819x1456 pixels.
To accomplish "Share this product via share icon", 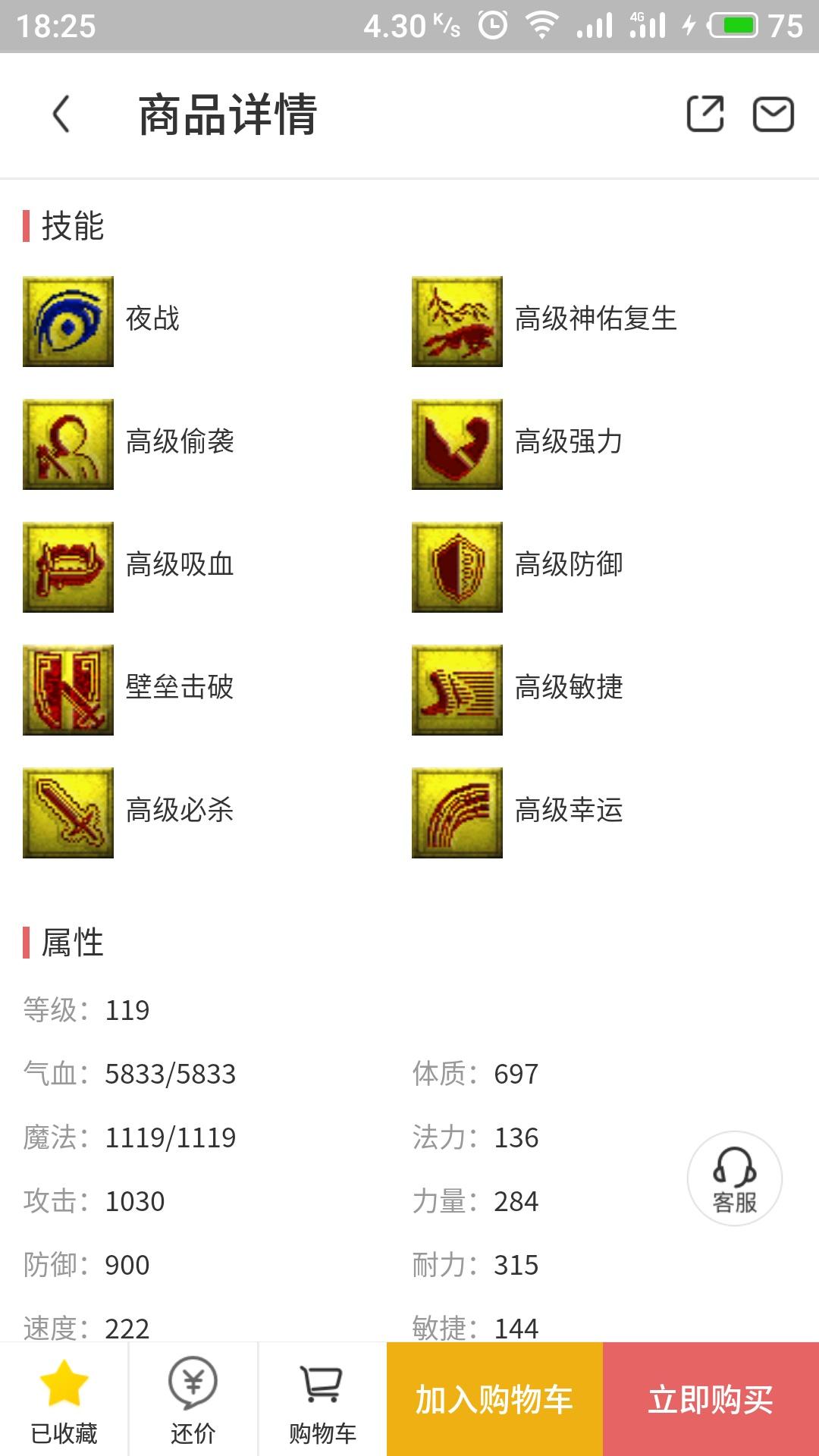I will pyautogui.click(x=704, y=115).
